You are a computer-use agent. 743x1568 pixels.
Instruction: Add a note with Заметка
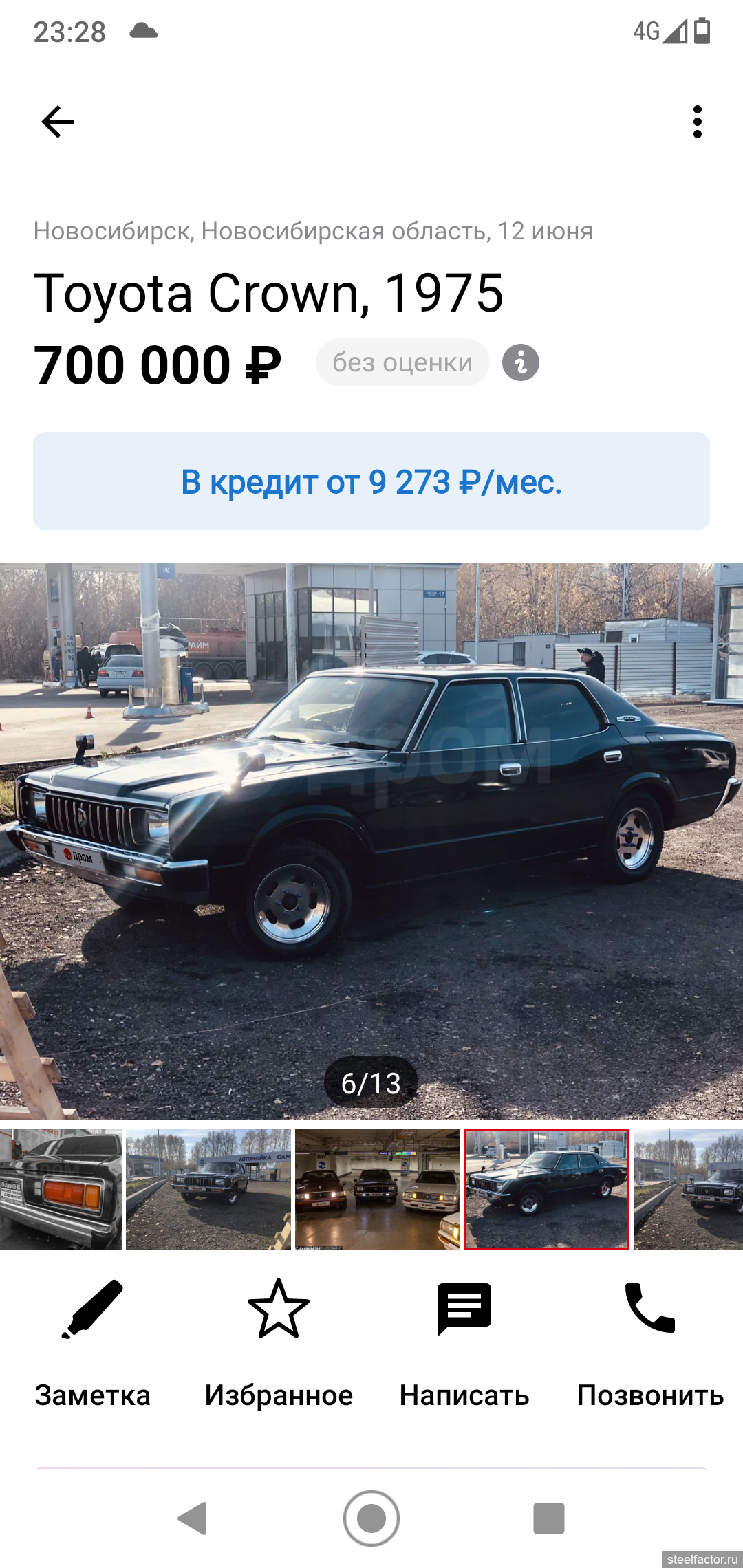point(93,1344)
